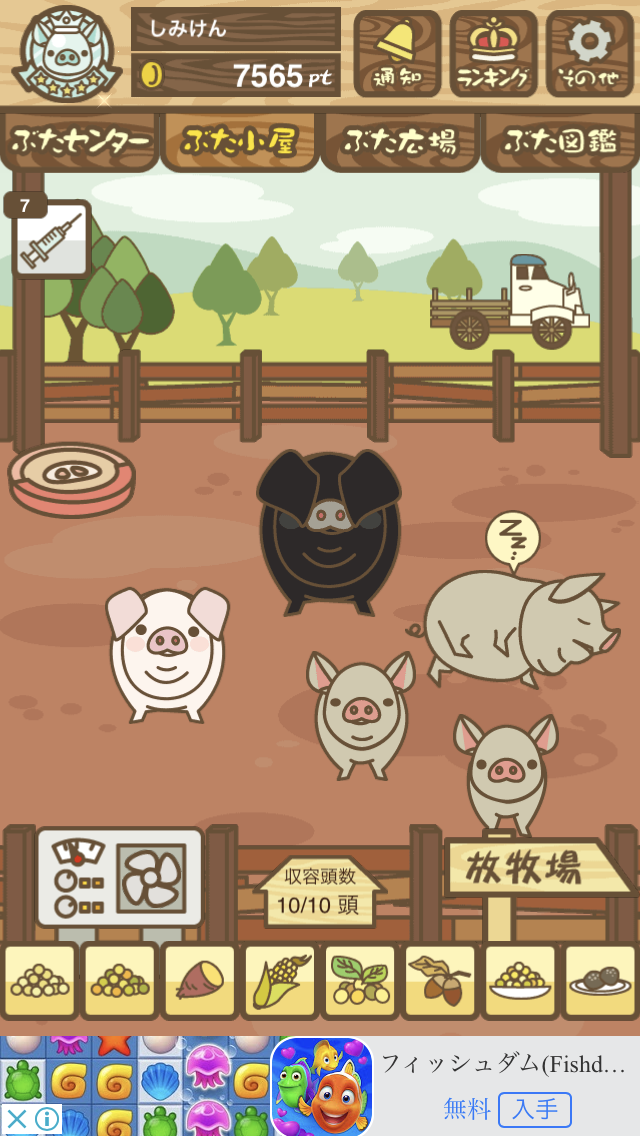The height and width of the screenshot is (1136, 640).
Task: Choose the acorn feed
Action: [439, 981]
